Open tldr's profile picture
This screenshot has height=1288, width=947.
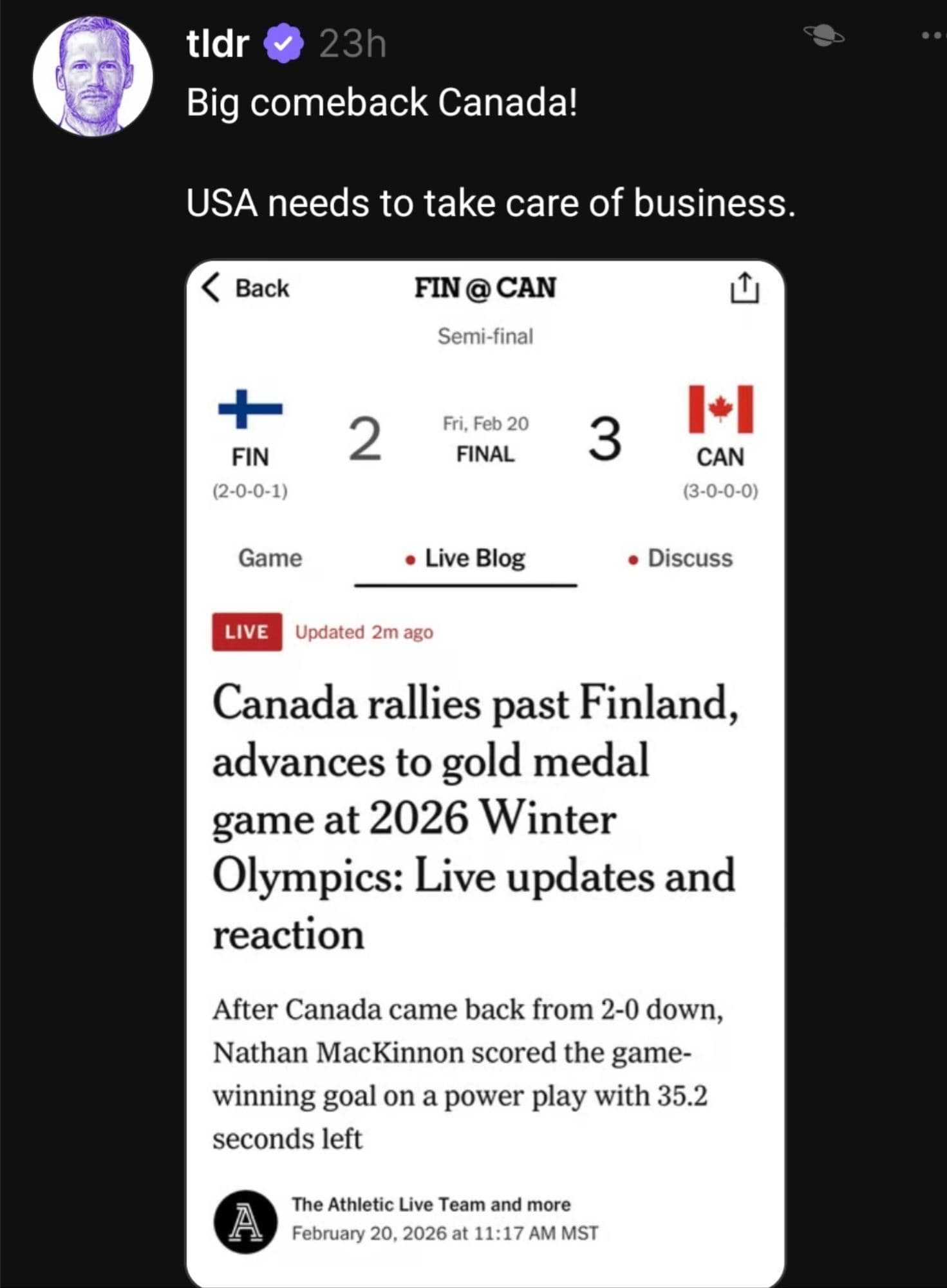tap(93, 76)
